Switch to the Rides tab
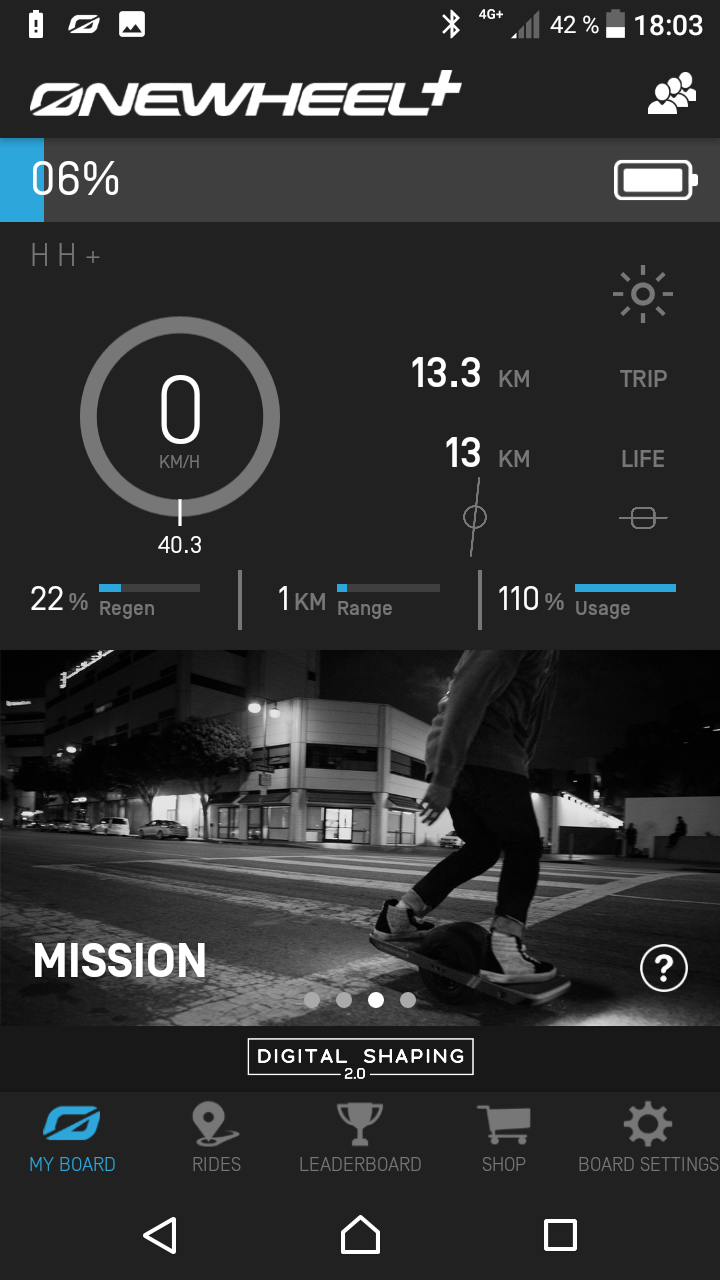Viewport: 720px width, 1280px height. point(216,1138)
